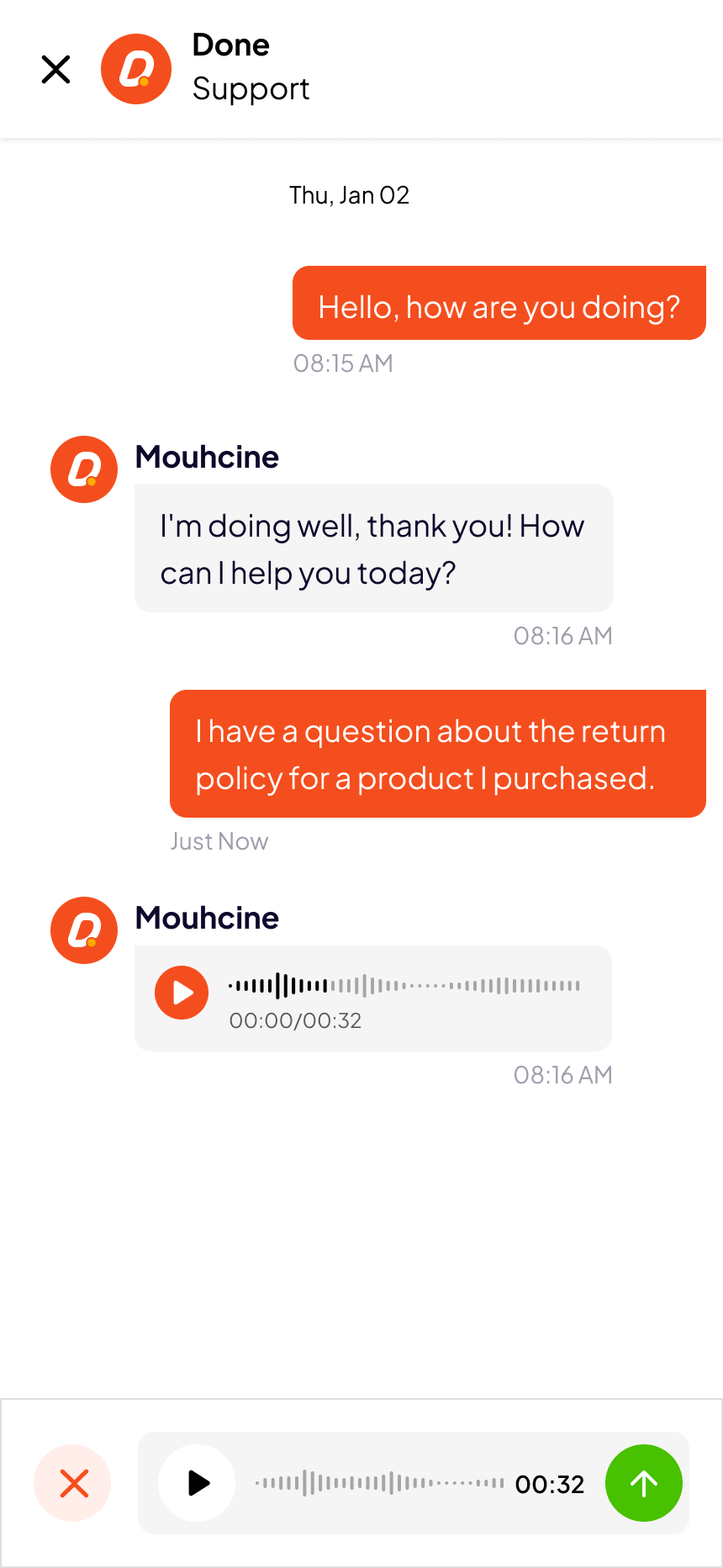
Task: Discard the recorded voice message
Action: (x=73, y=1483)
